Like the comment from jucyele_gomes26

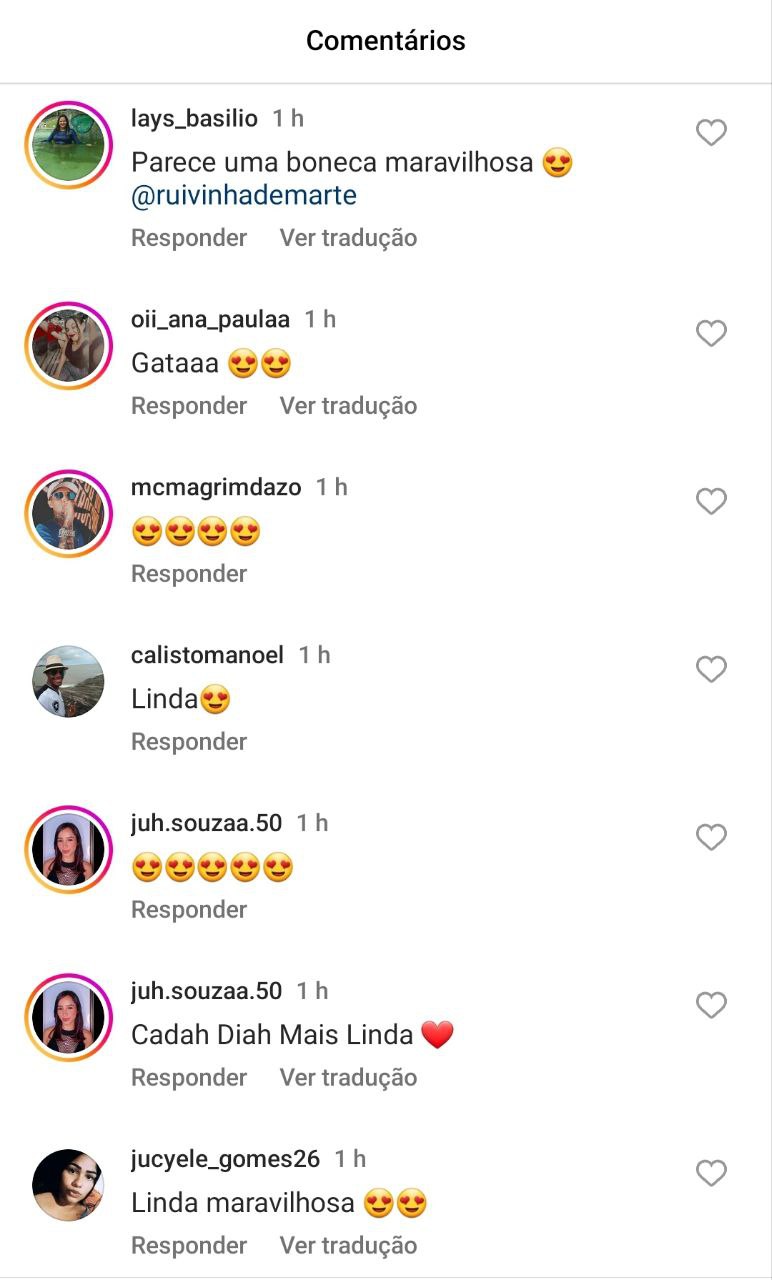[711, 1173]
